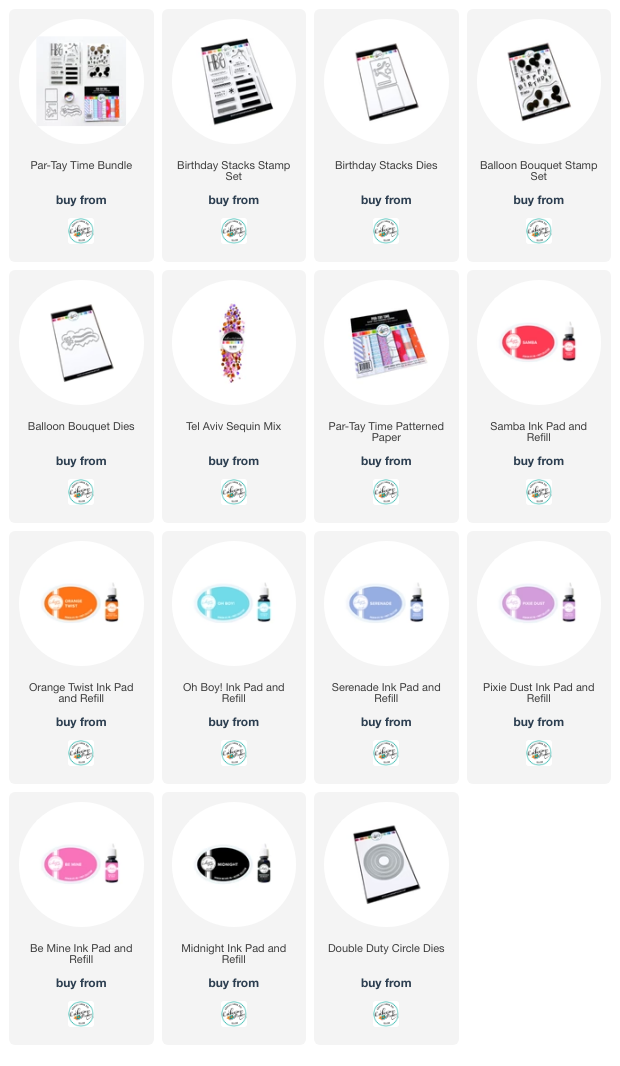View Oh Boy! Ink Pad and Refill
Image resolution: width=620 pixels, height=1066 pixels.
coord(233,657)
